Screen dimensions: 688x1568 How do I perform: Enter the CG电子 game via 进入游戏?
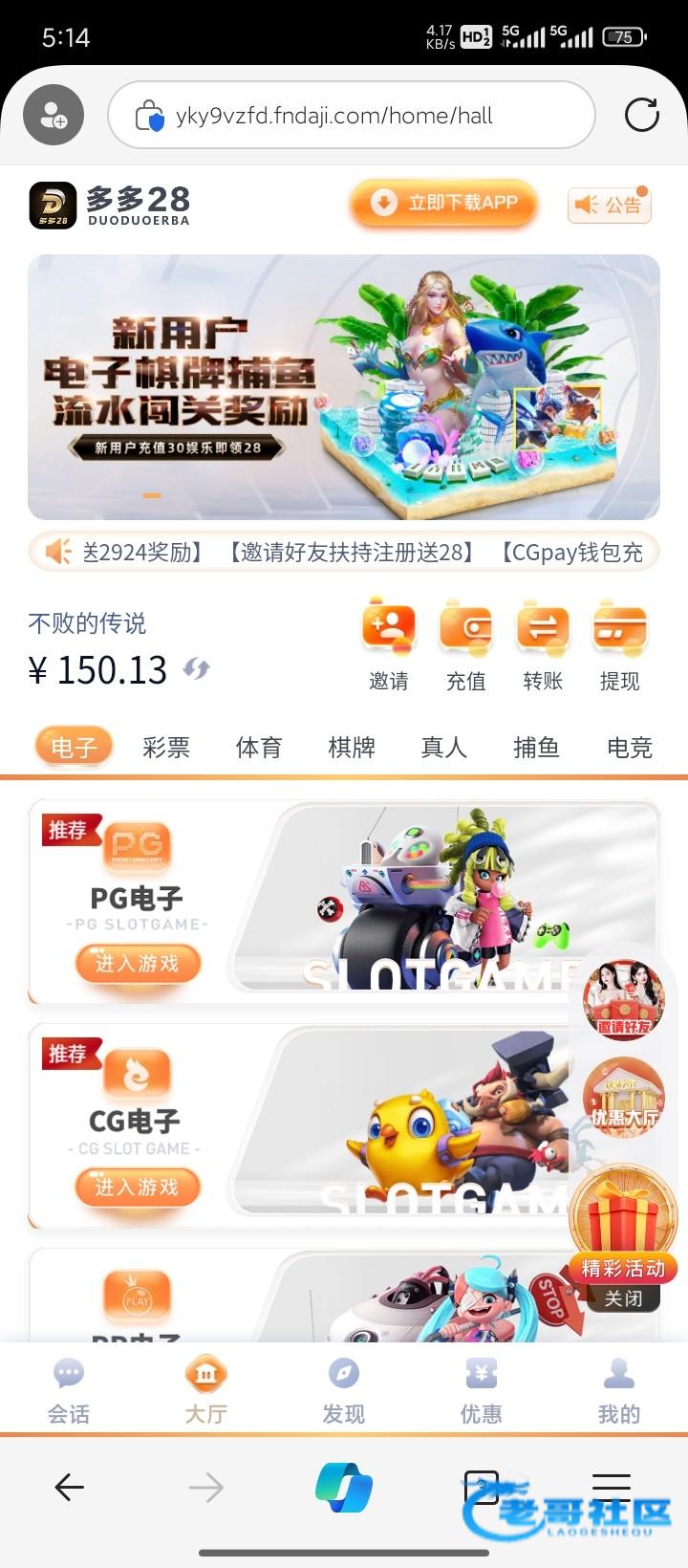pyautogui.click(x=138, y=1187)
